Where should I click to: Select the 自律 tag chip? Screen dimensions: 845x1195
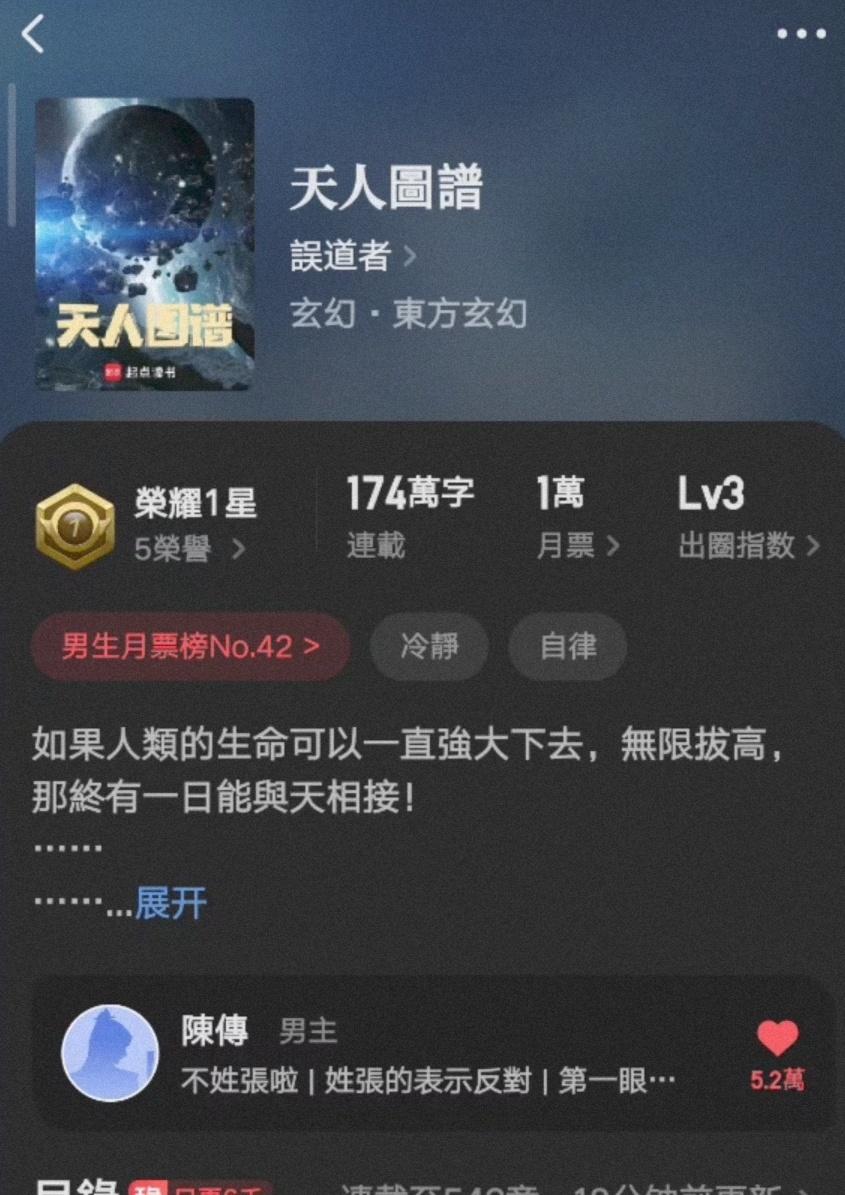[x=567, y=647]
